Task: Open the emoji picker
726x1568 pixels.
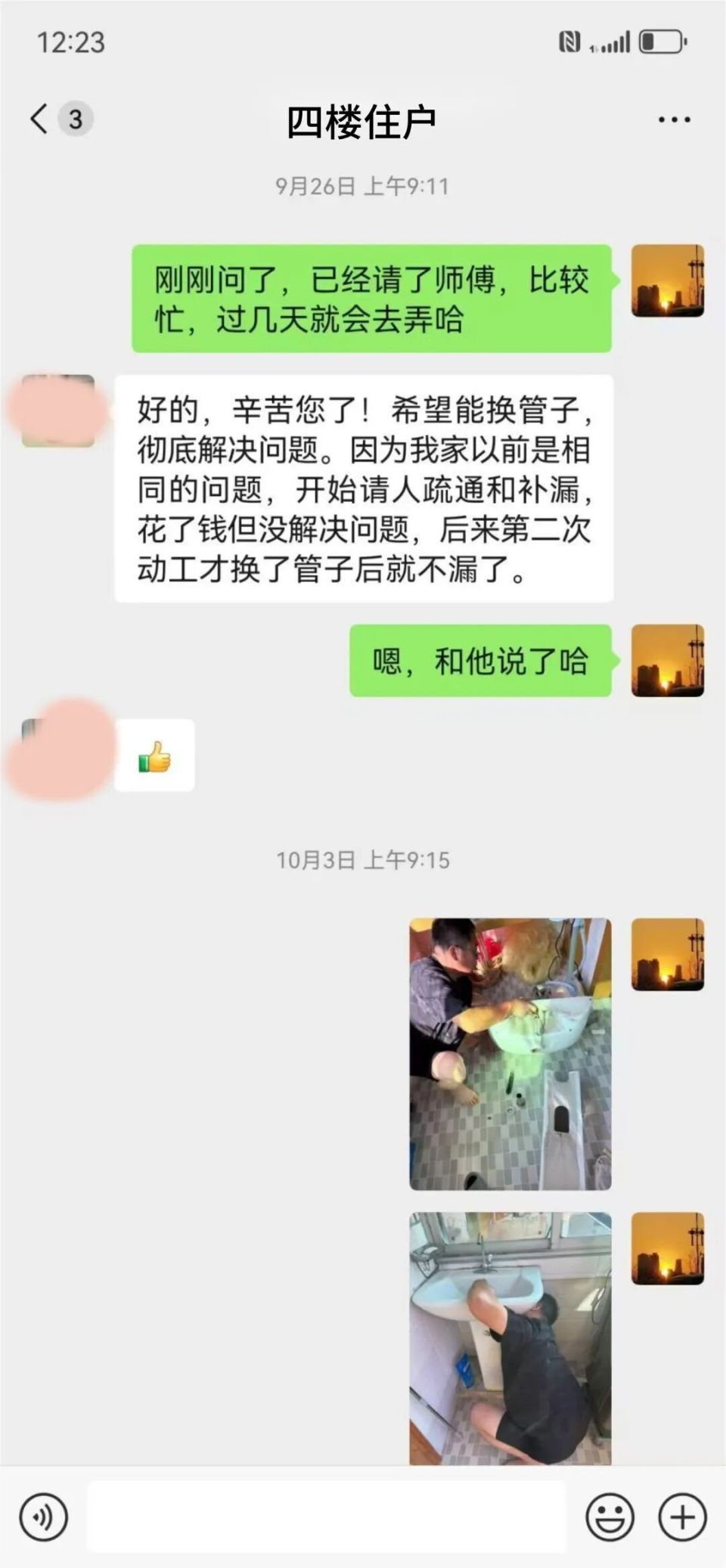Action: (x=612, y=1517)
